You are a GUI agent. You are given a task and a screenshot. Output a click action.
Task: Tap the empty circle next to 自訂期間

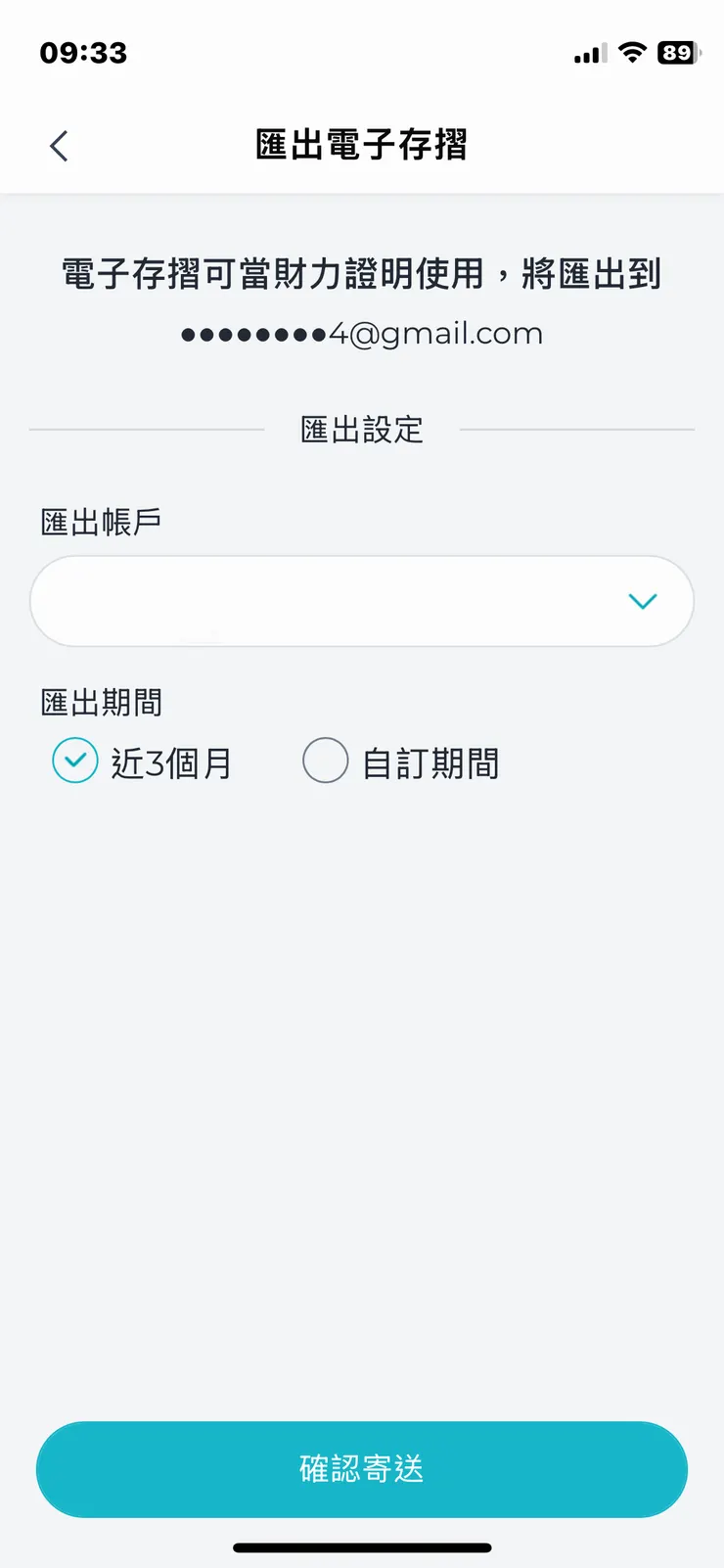click(x=326, y=761)
